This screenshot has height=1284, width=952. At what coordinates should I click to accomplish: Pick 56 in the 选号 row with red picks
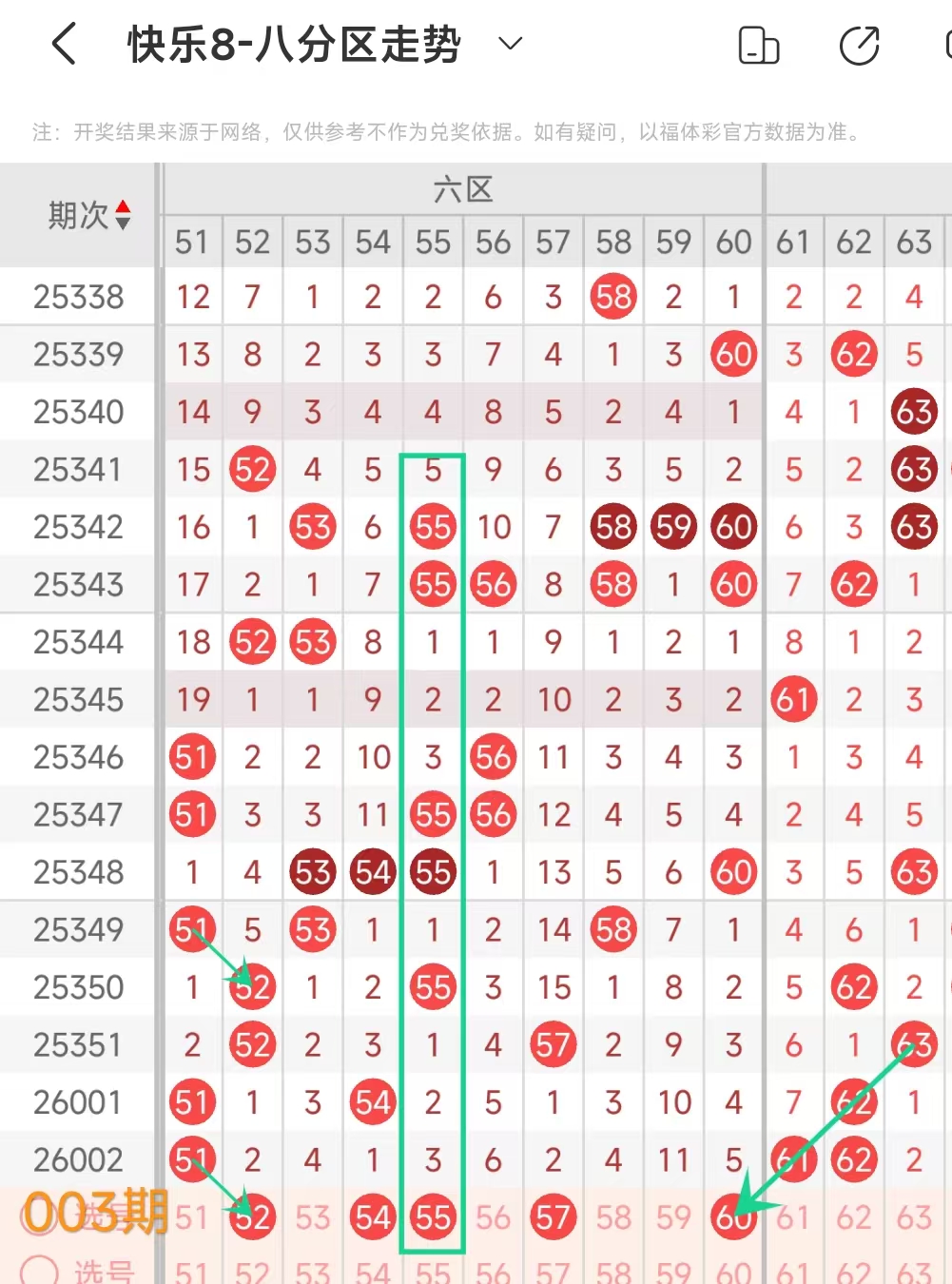[x=493, y=1217]
